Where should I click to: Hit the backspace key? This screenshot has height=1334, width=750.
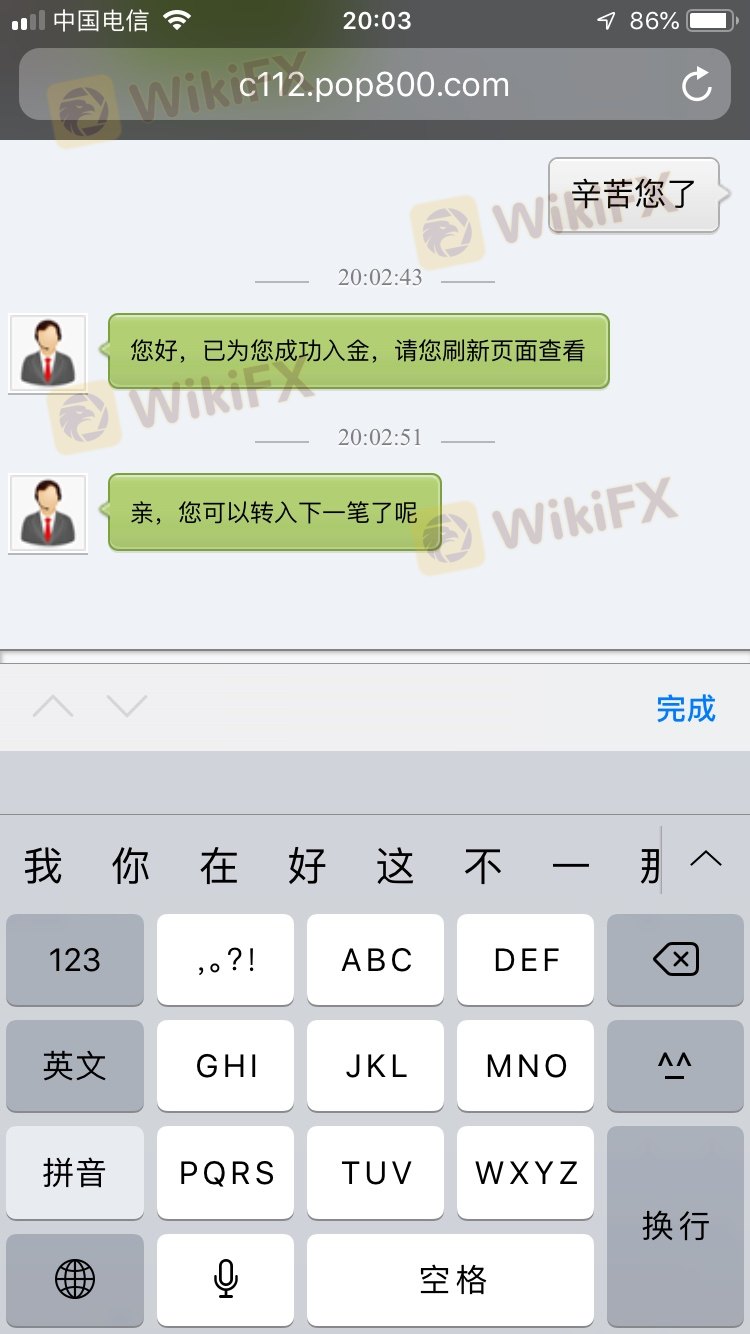pyautogui.click(x=675, y=960)
